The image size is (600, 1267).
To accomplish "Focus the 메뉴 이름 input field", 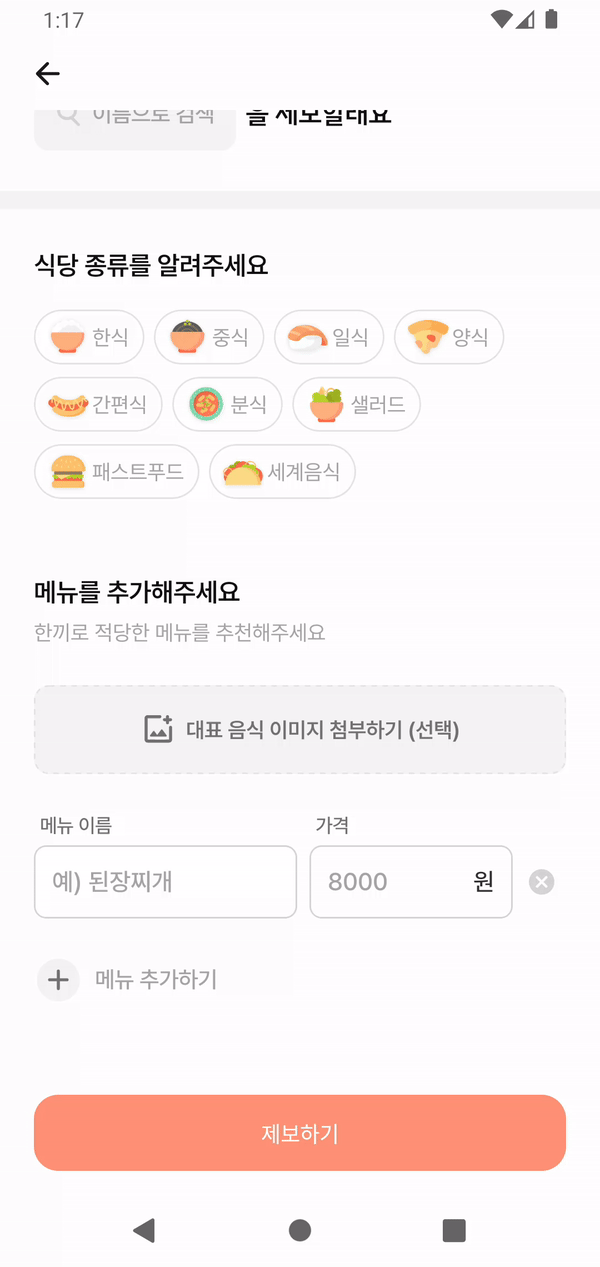I will click(x=166, y=882).
